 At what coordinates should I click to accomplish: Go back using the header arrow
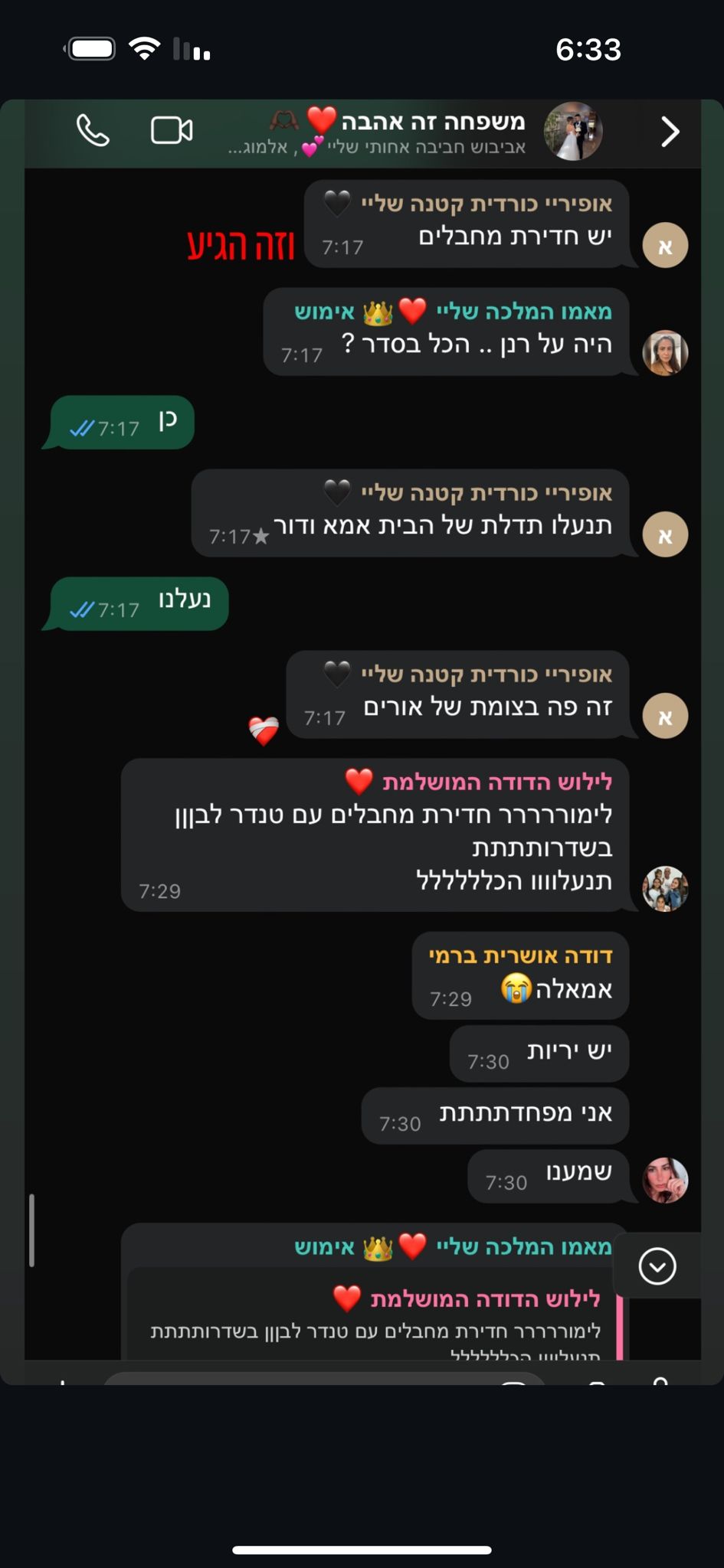[670, 132]
